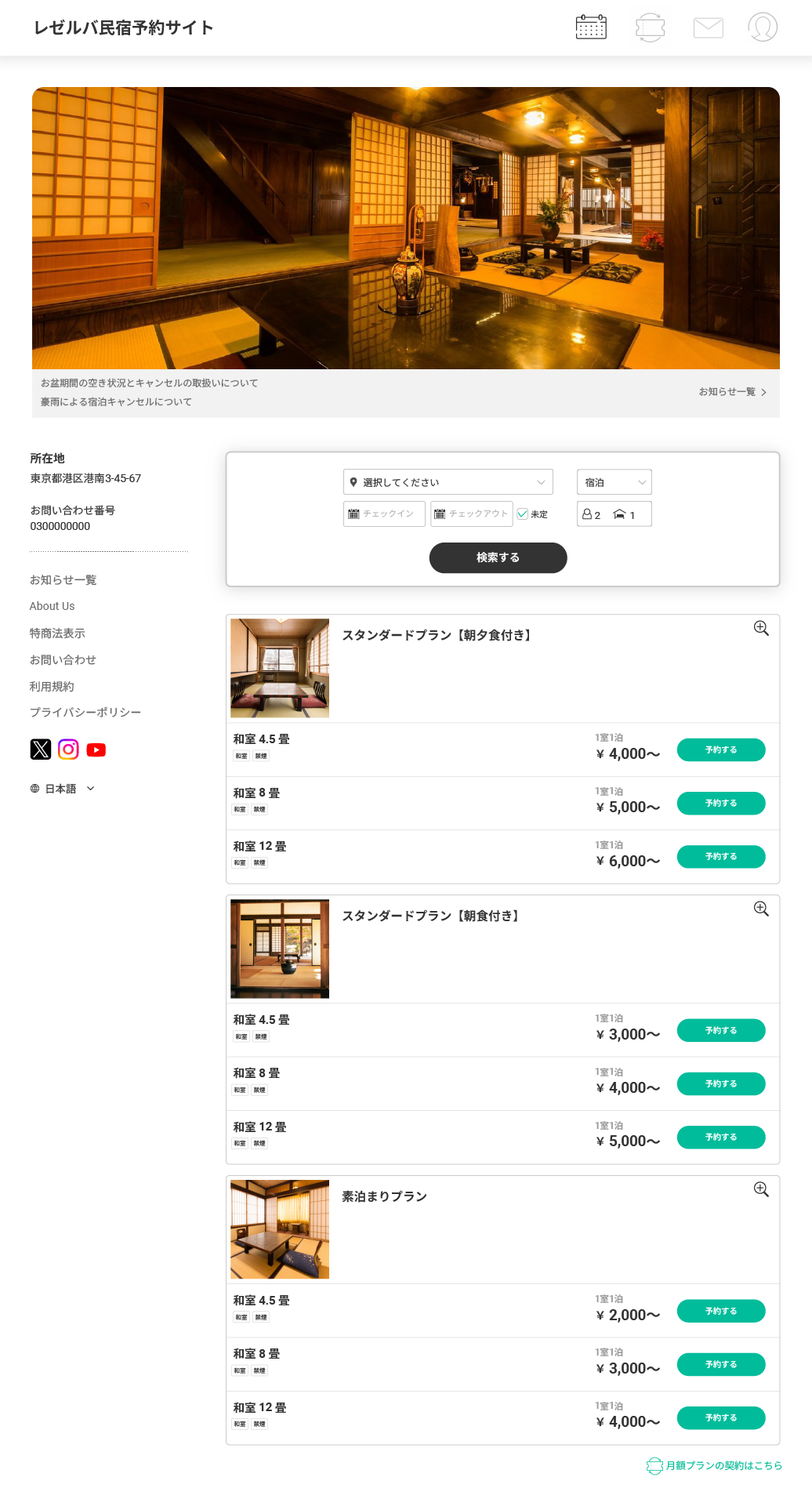Image resolution: width=812 pixels, height=1488 pixels.
Task: Expand the 日本語 language selector
Action: point(62,789)
